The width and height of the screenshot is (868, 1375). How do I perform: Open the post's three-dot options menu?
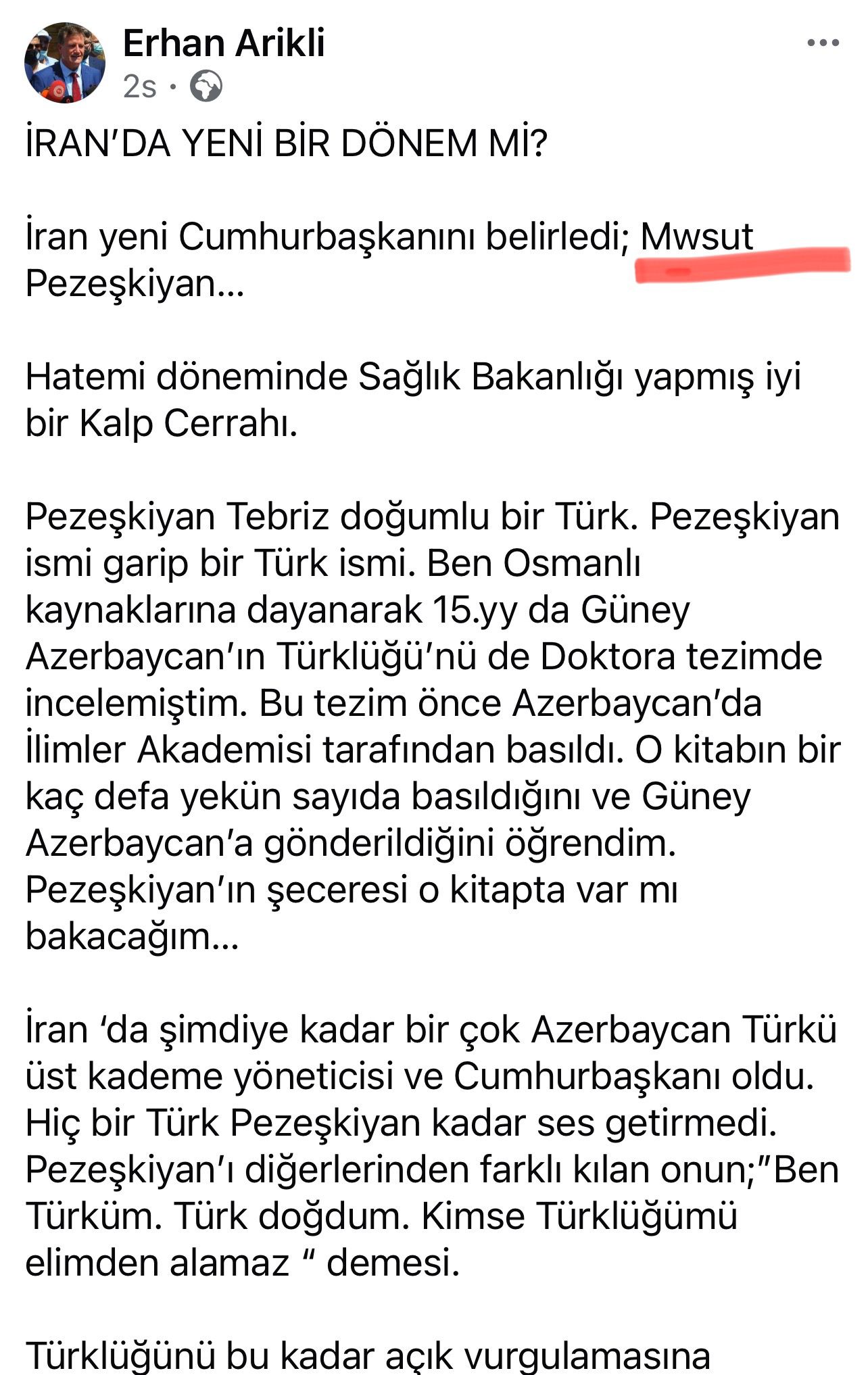click(823, 44)
